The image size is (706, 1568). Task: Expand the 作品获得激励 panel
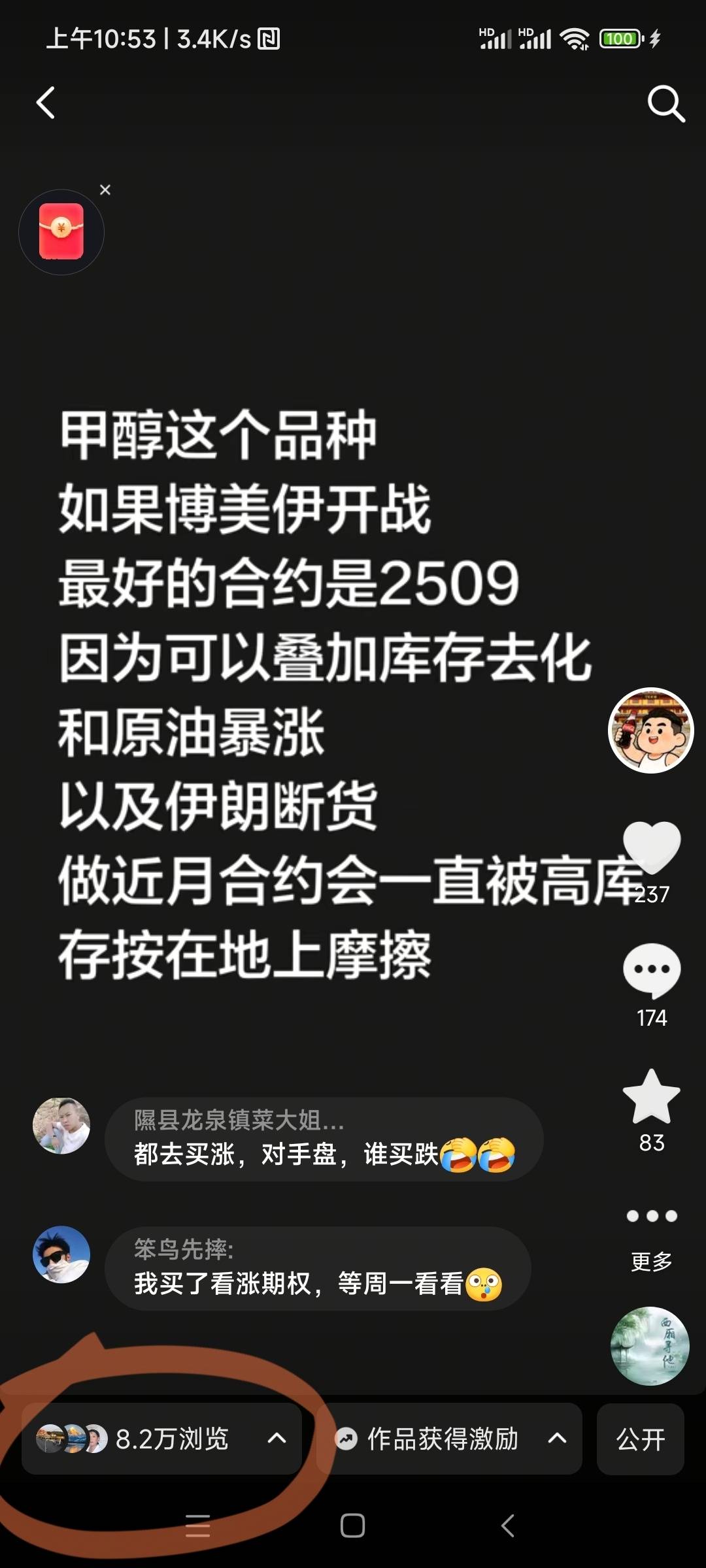pos(450,1439)
